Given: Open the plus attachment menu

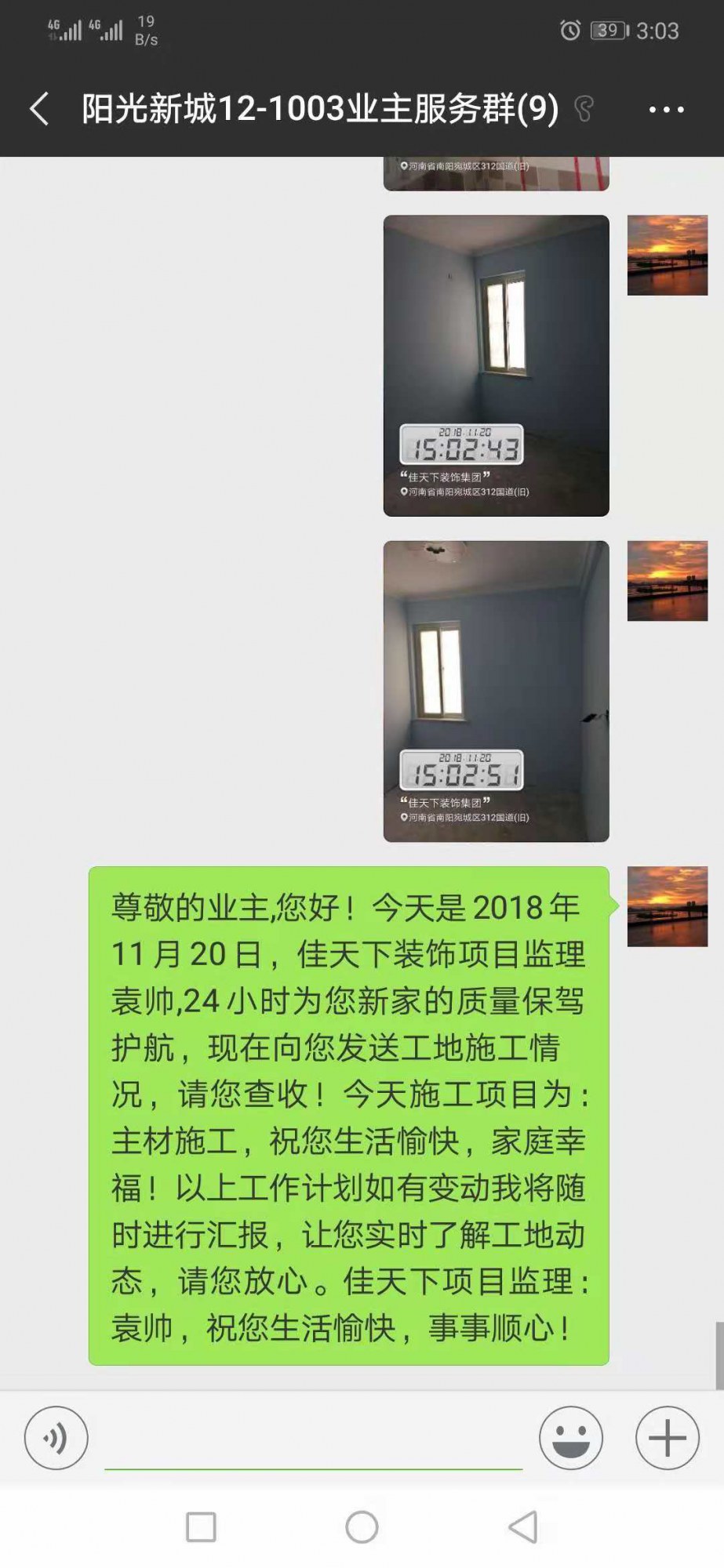Looking at the screenshot, I should pos(667,1438).
